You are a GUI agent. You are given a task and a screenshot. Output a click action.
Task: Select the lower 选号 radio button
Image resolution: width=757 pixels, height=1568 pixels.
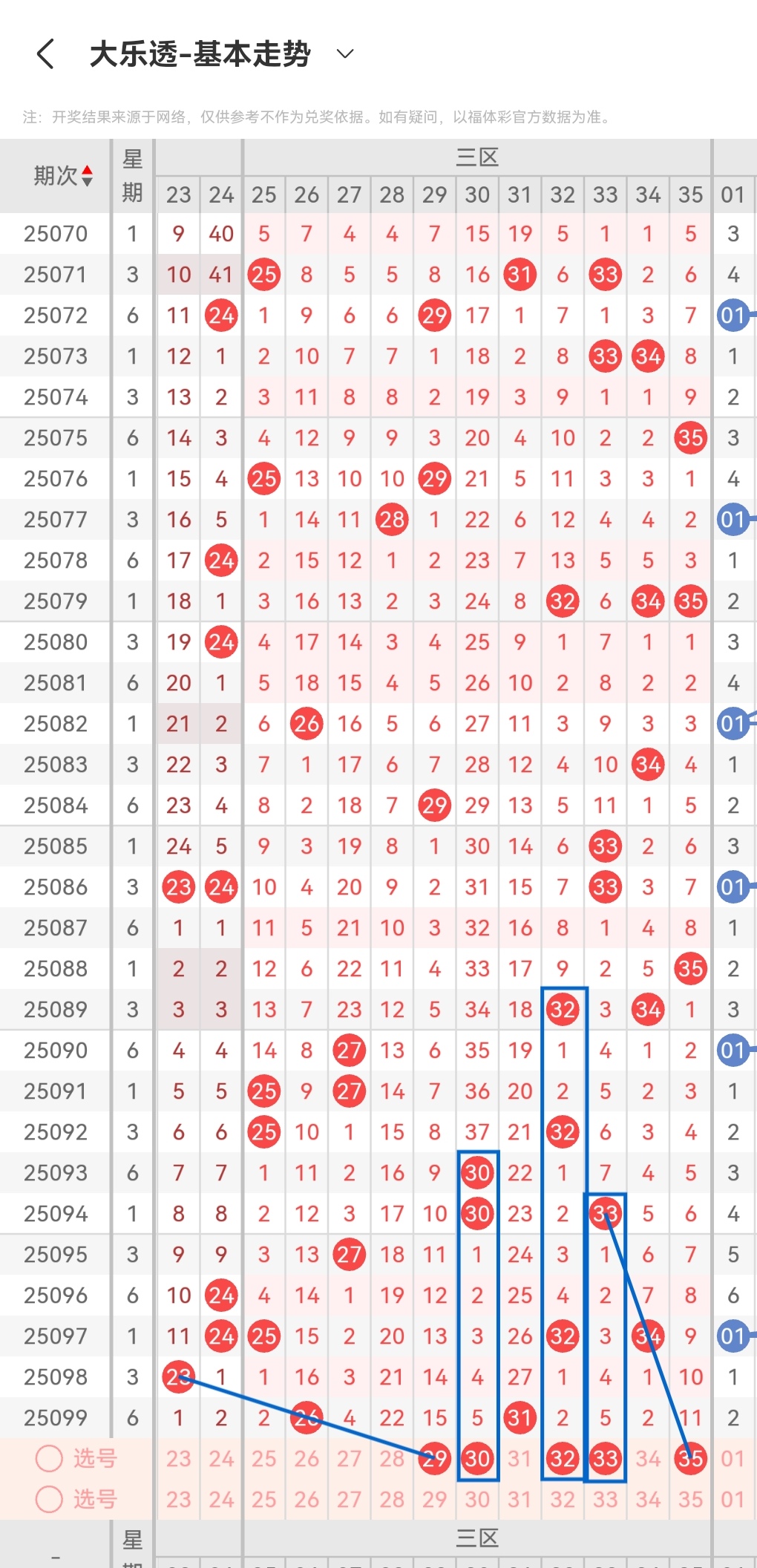[49, 1499]
